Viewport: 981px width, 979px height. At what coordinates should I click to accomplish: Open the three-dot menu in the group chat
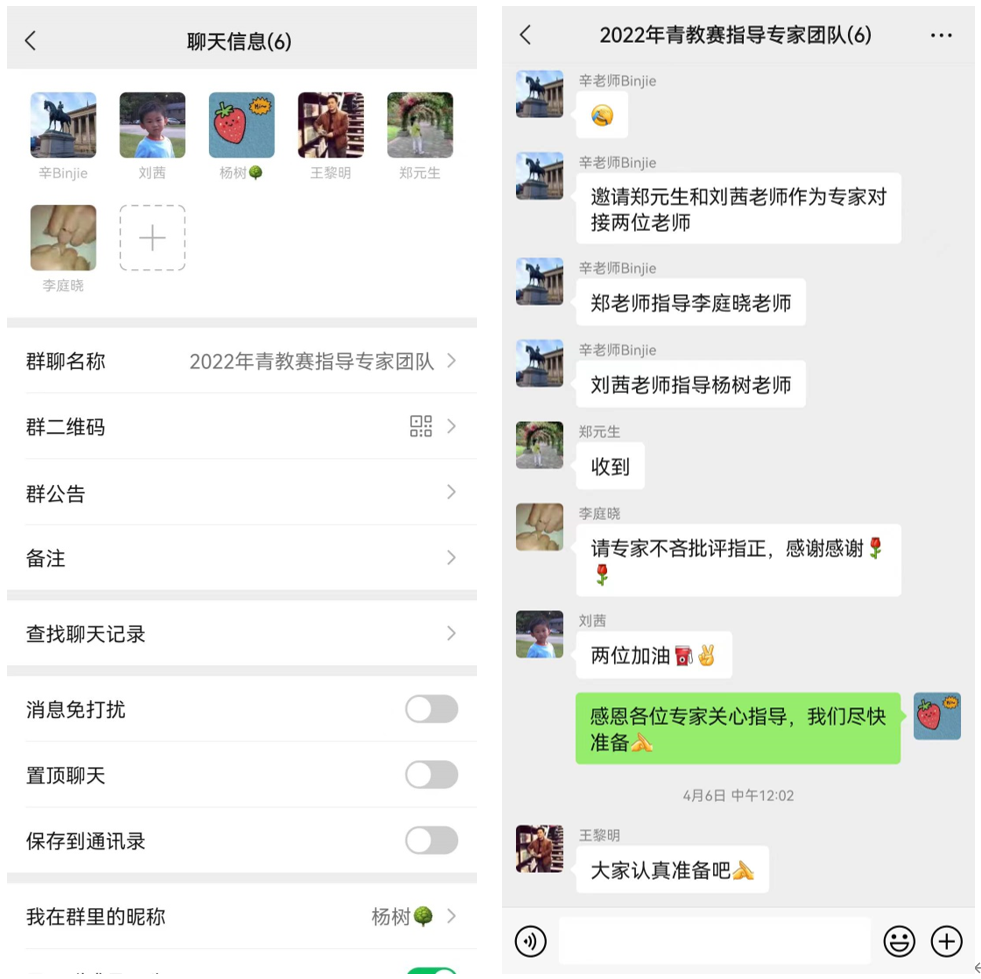pos(941,36)
